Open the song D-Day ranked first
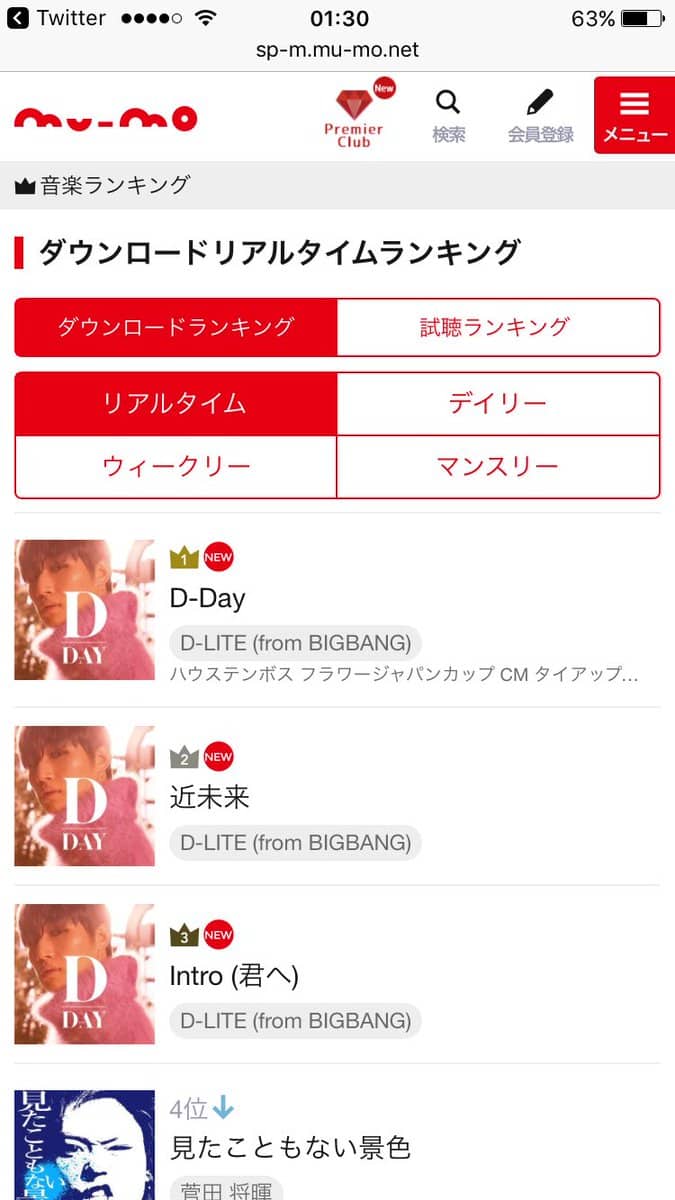Screen dimensions: 675x1200 tap(207, 598)
